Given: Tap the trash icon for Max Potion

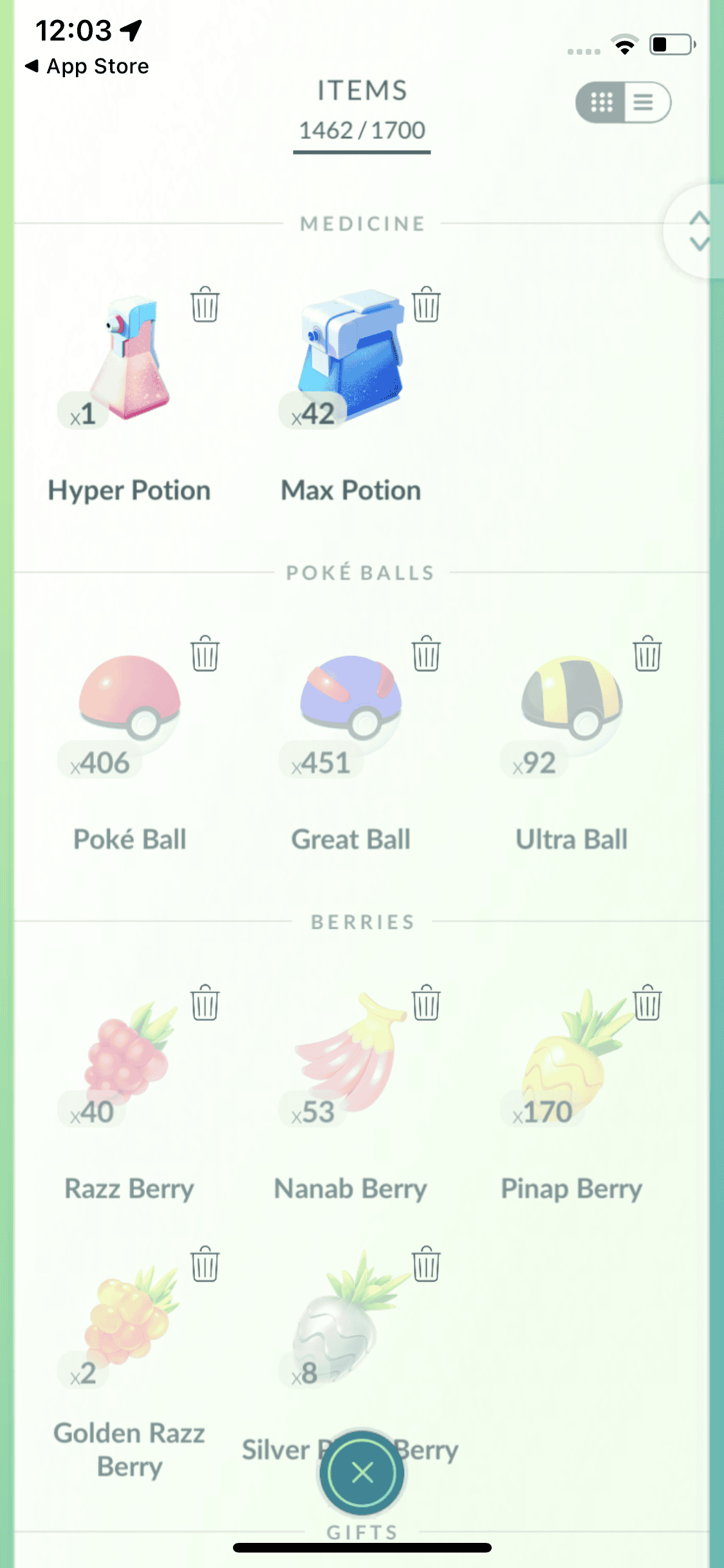Looking at the screenshot, I should point(426,304).
